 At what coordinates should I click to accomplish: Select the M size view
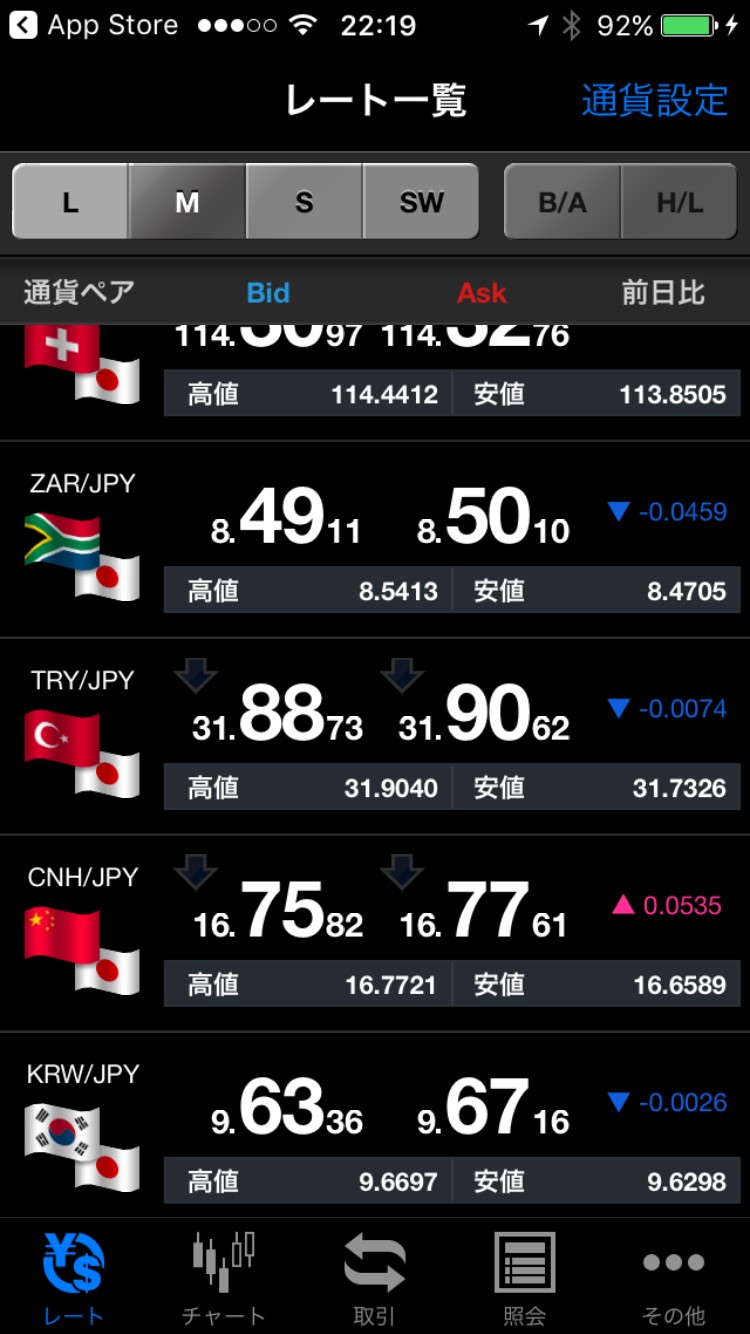click(x=187, y=202)
